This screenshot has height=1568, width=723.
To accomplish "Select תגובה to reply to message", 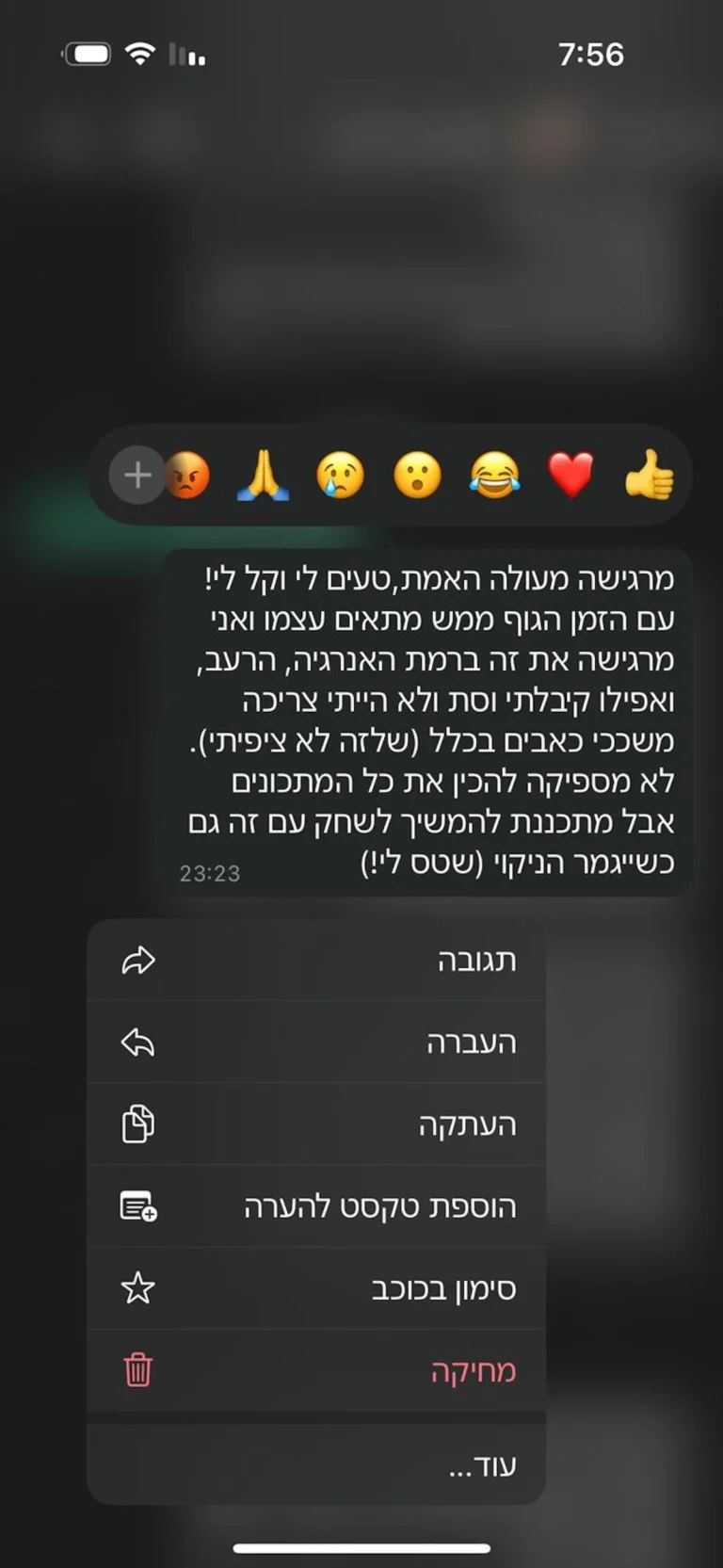I will coord(316,961).
